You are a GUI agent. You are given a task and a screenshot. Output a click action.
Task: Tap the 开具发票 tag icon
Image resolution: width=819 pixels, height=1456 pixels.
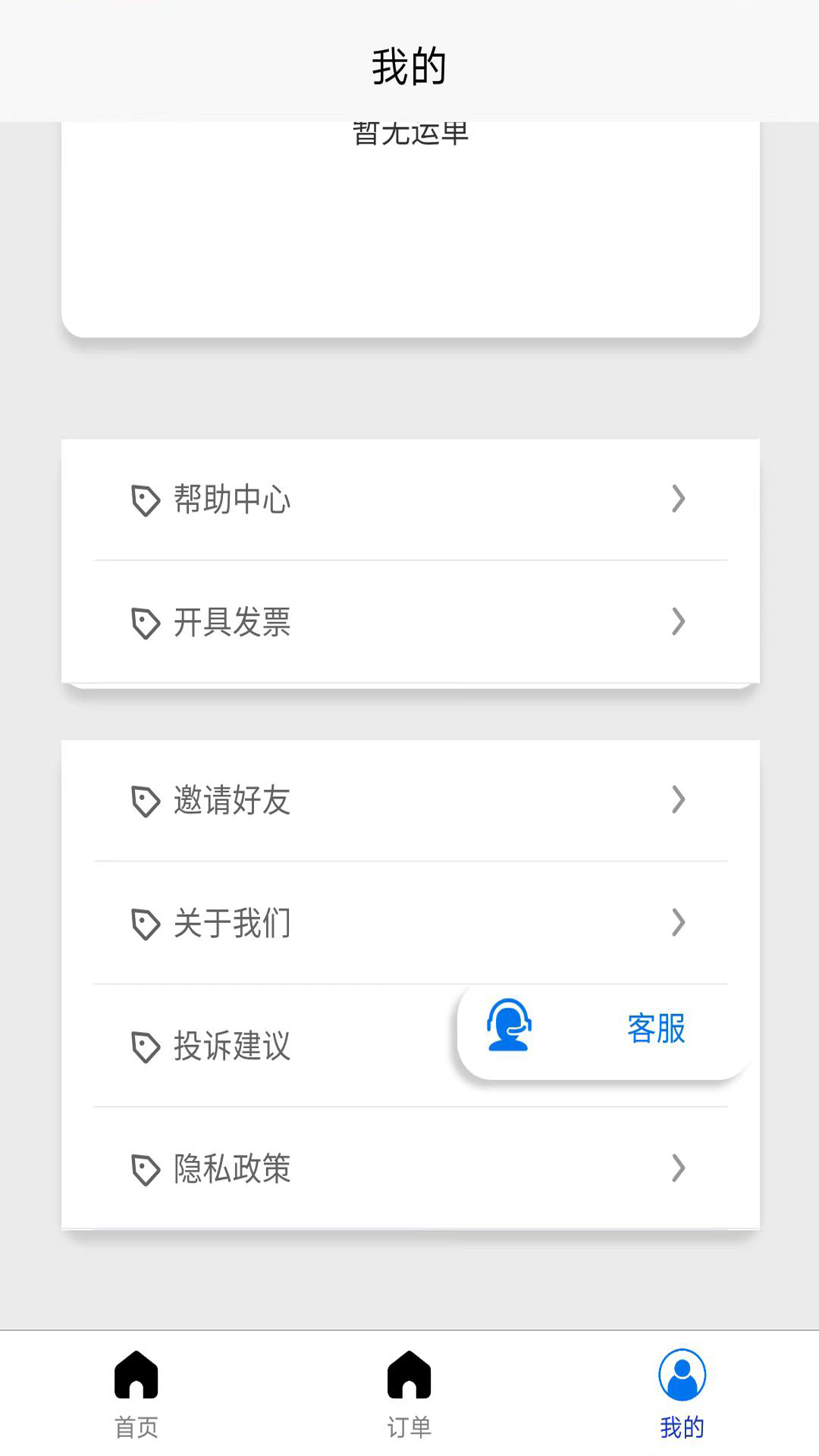143,623
